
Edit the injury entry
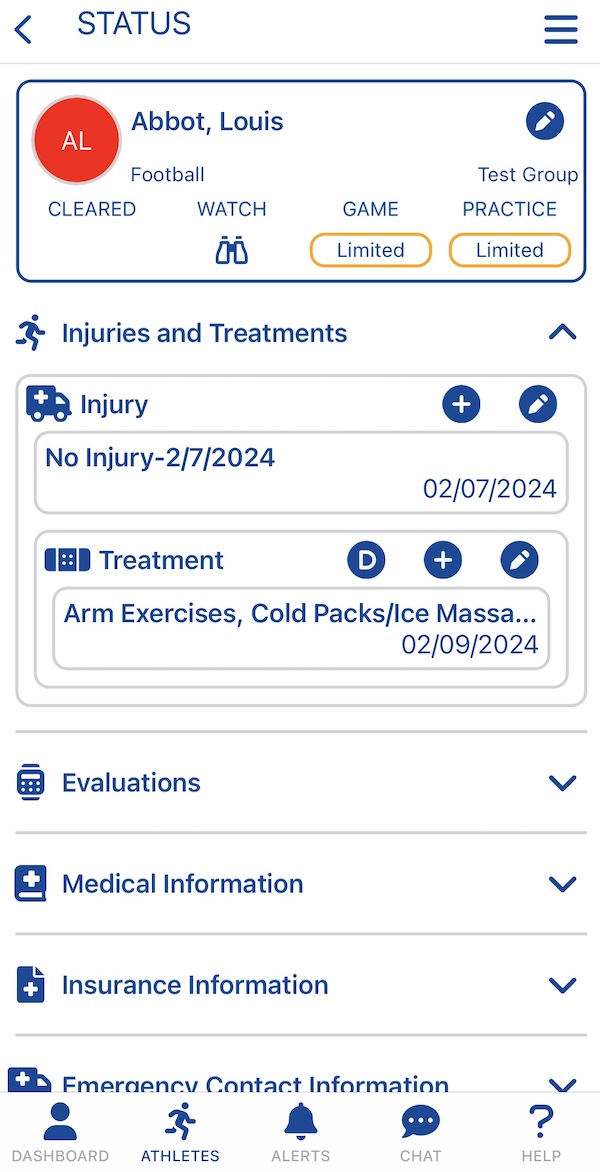(538, 404)
